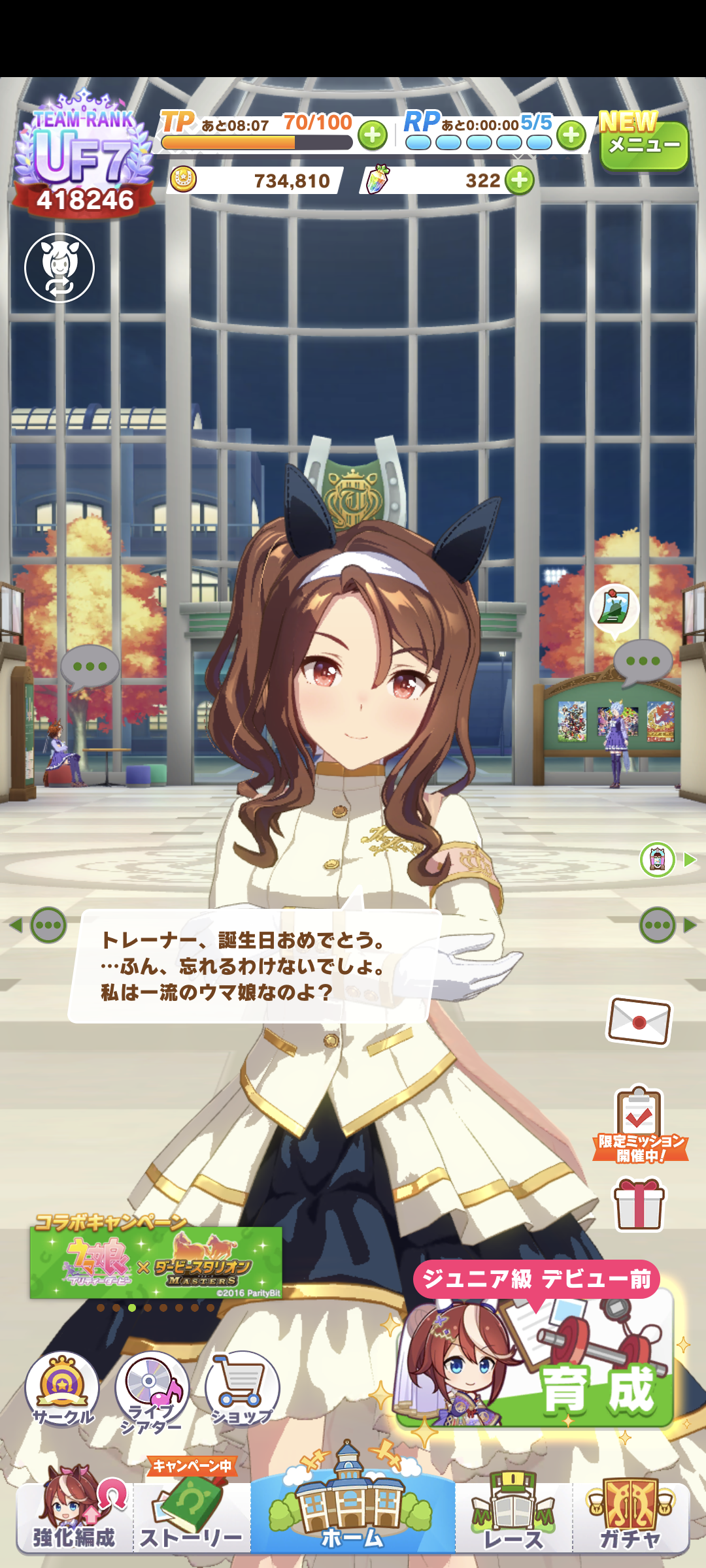Buy more jewels with the plus icon
Viewport: 706px width, 1568px height.
(520, 181)
